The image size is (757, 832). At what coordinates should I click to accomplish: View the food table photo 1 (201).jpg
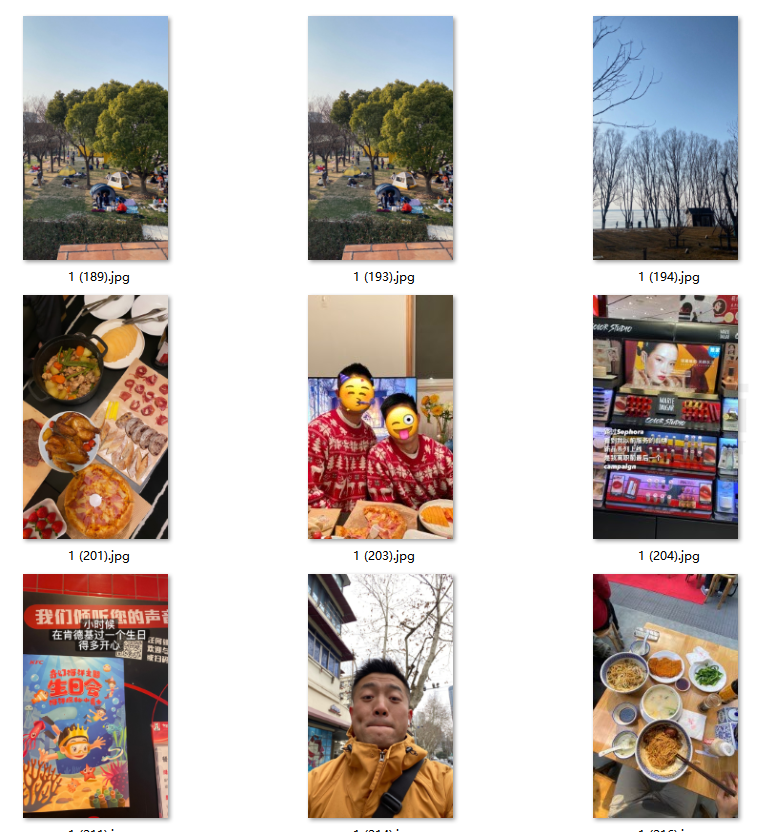[x=96, y=417]
